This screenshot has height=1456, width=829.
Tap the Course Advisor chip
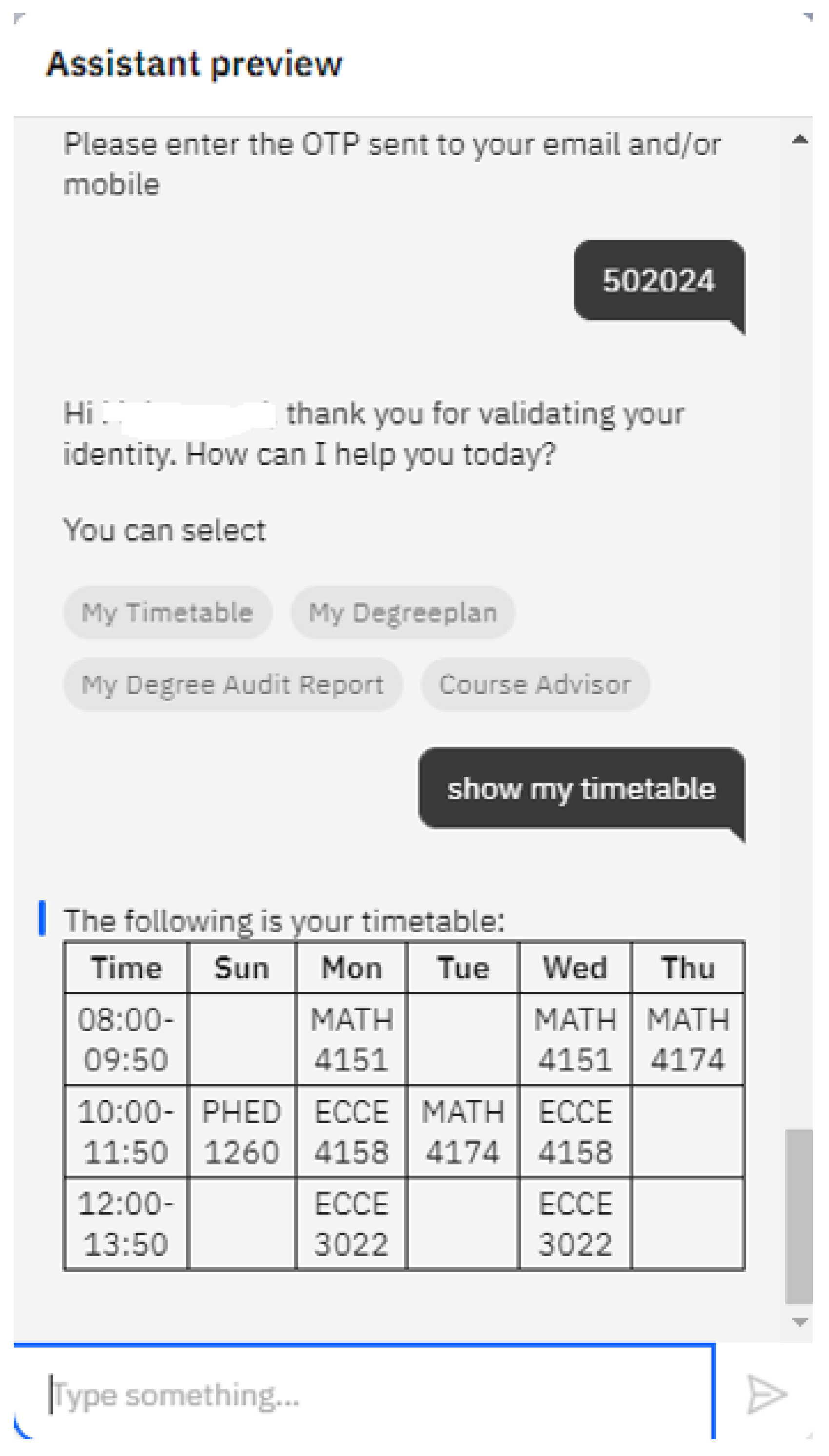(x=534, y=684)
